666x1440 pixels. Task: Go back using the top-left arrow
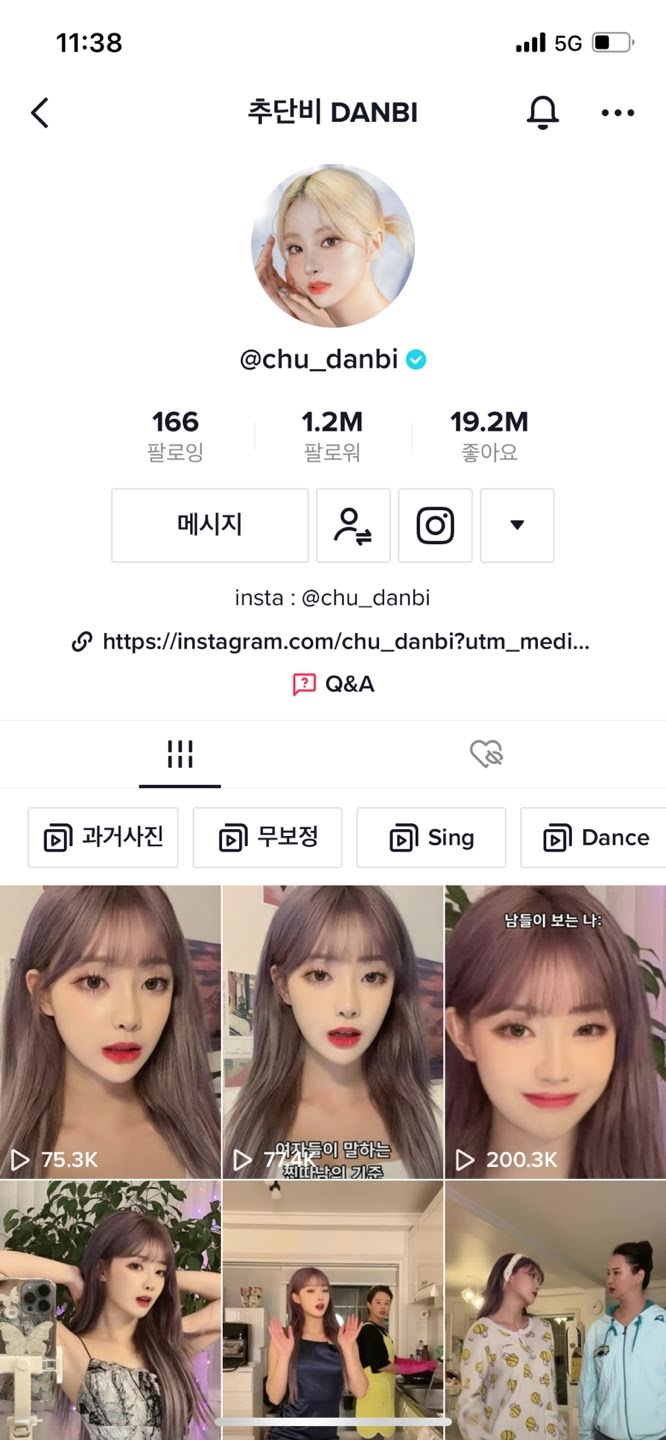40,113
